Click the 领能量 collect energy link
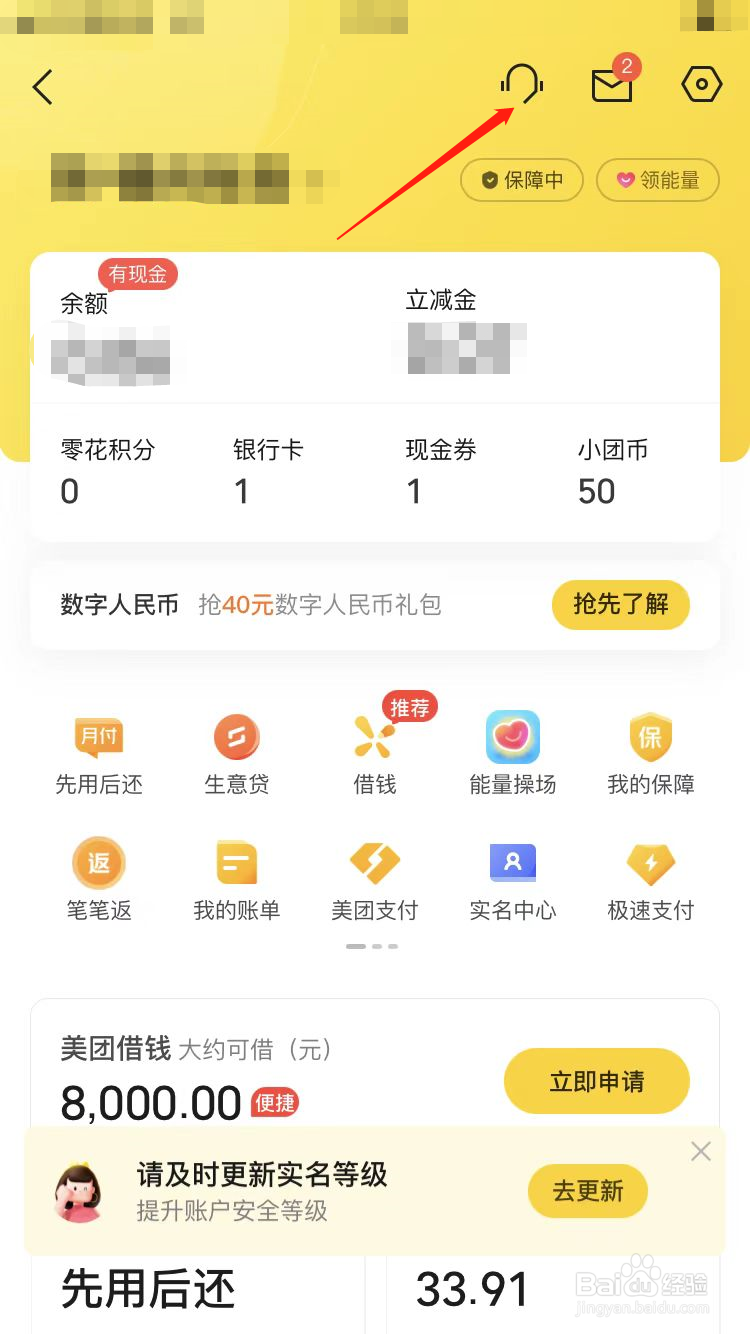 657,180
